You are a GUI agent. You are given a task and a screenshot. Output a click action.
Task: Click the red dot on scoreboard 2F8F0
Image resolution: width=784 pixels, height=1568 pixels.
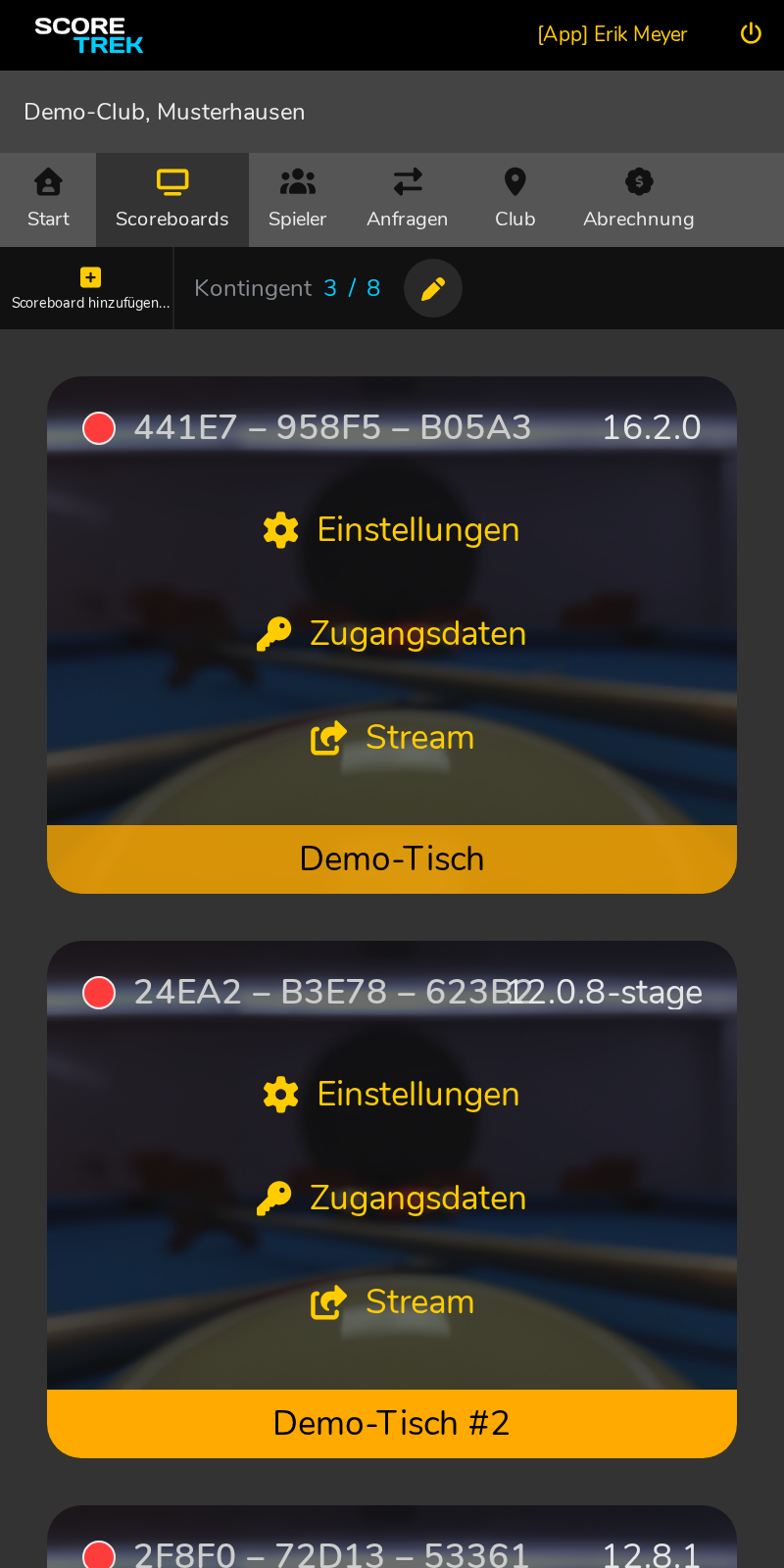(x=98, y=1553)
